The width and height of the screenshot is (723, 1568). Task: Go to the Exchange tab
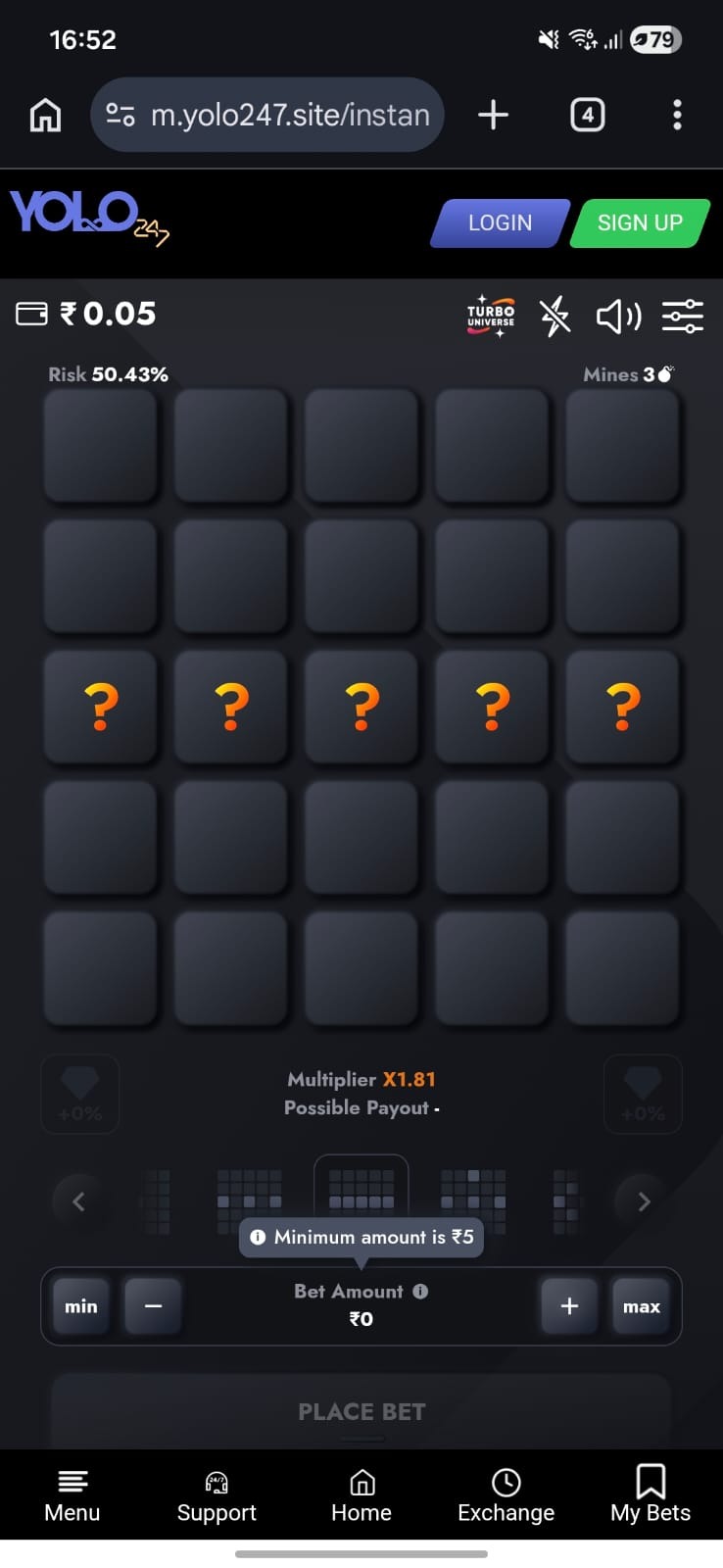coord(506,1496)
